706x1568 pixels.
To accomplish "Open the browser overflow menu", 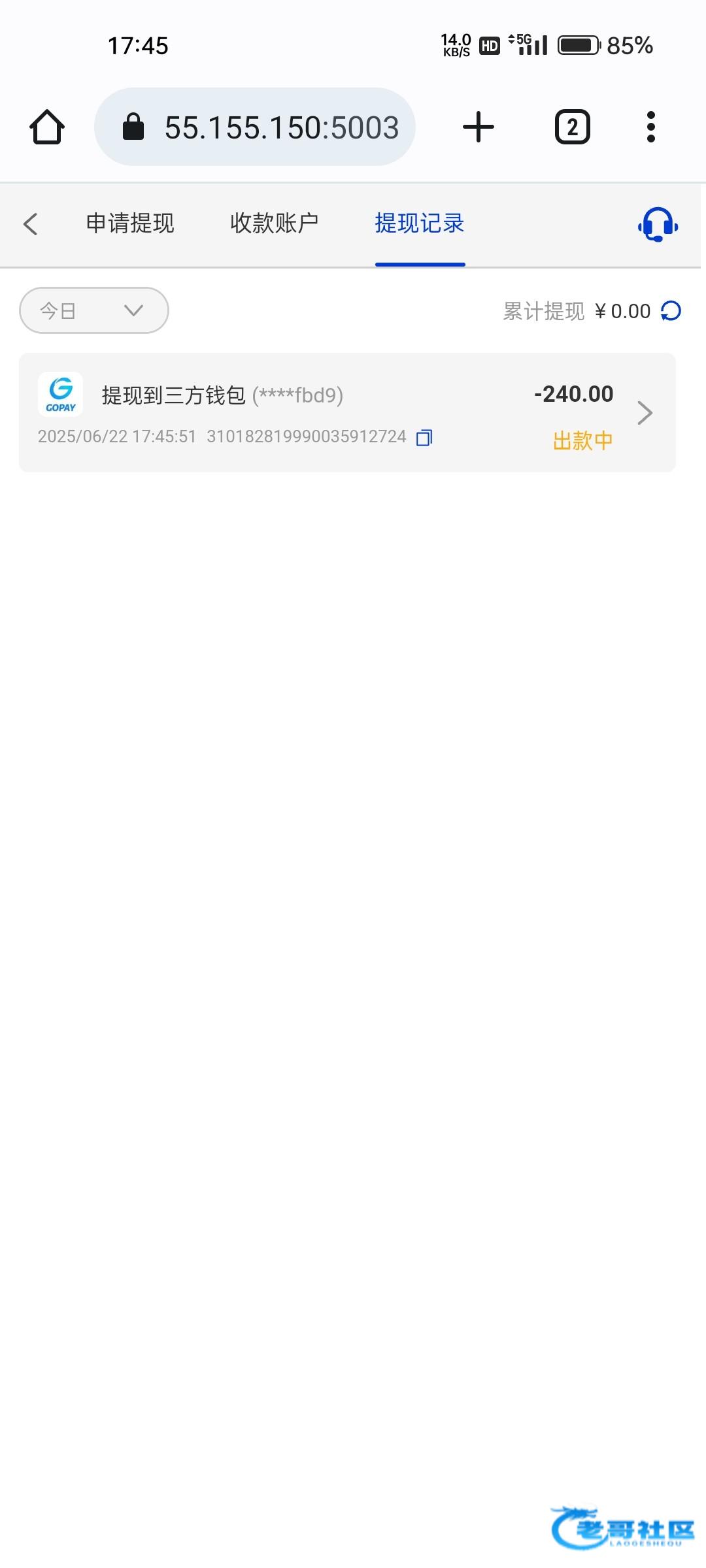I will click(x=650, y=127).
